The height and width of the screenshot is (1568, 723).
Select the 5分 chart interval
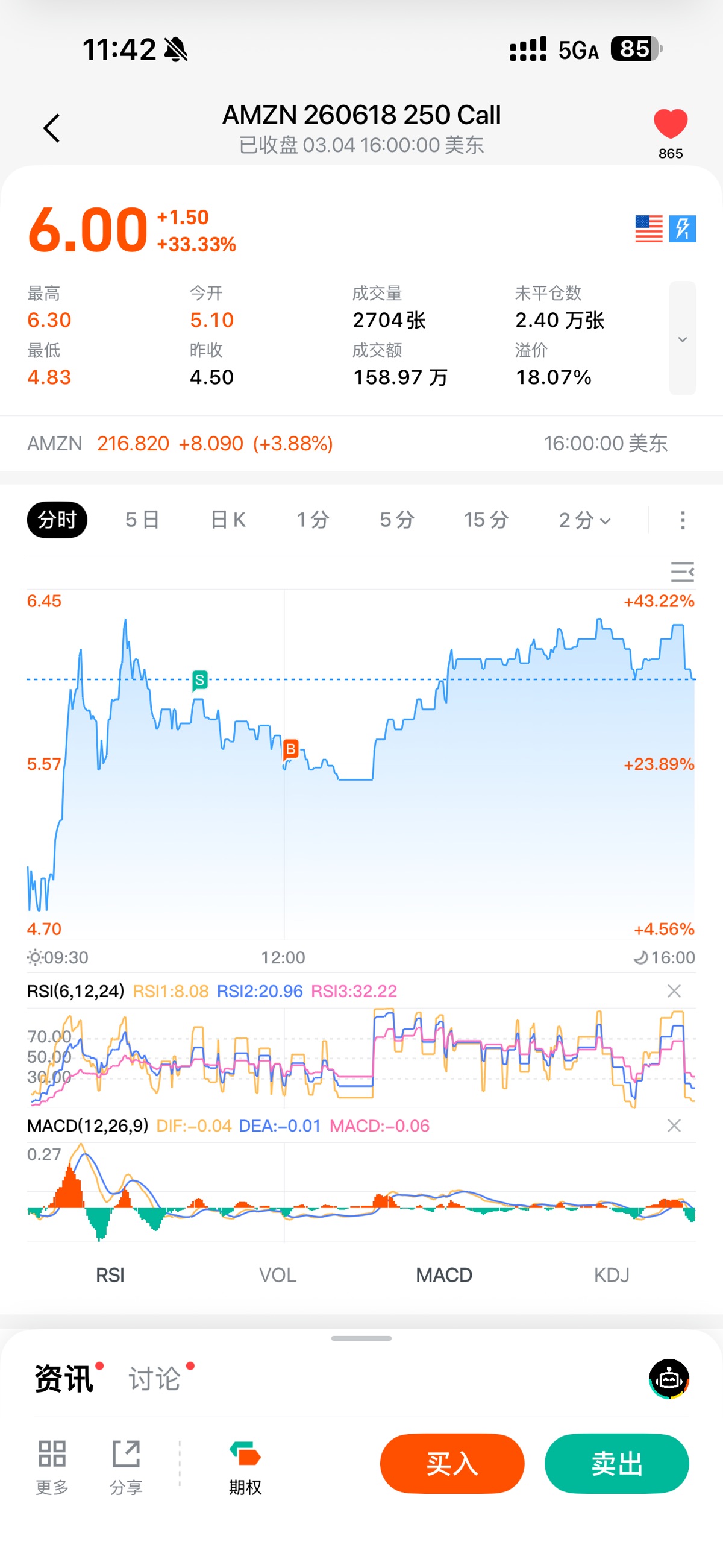point(397,520)
